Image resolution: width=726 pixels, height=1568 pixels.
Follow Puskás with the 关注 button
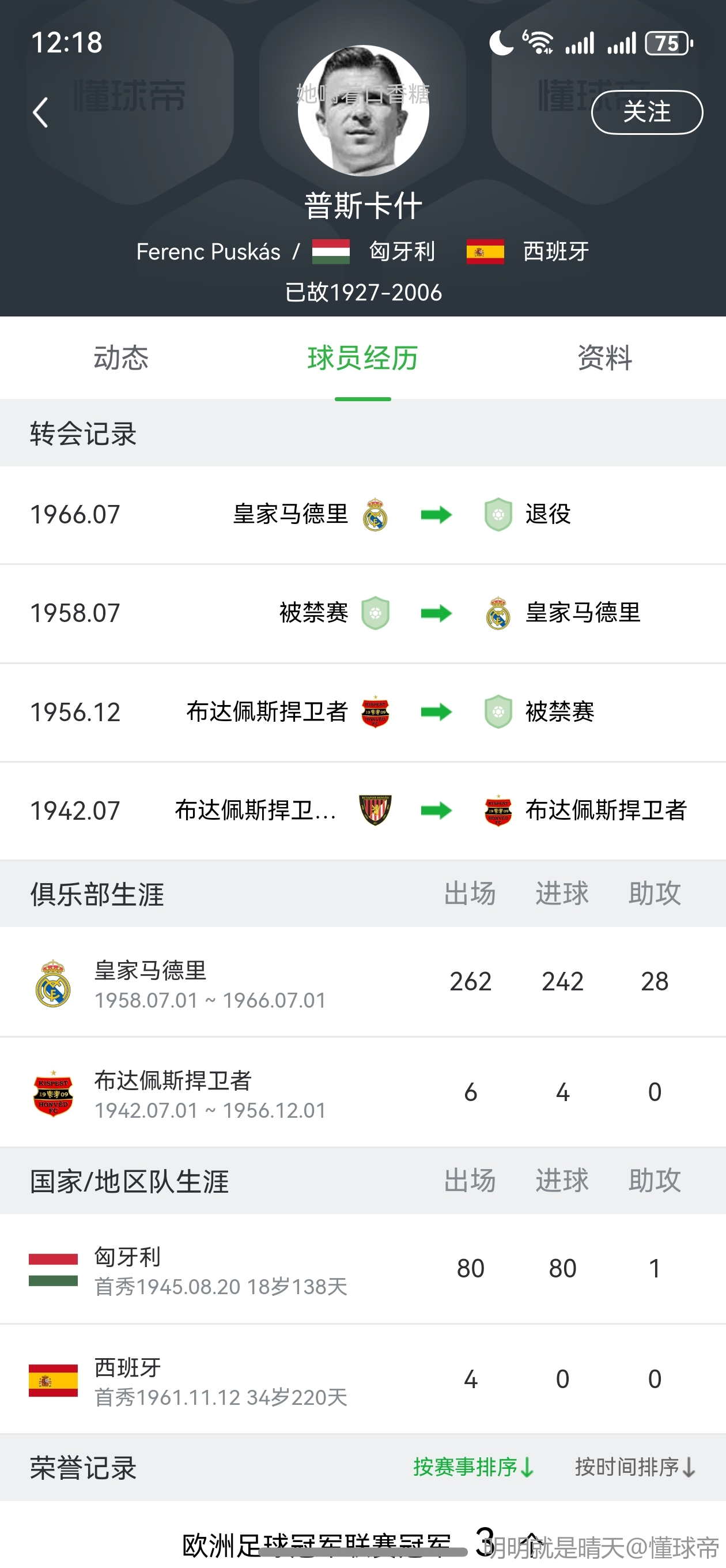tap(646, 112)
